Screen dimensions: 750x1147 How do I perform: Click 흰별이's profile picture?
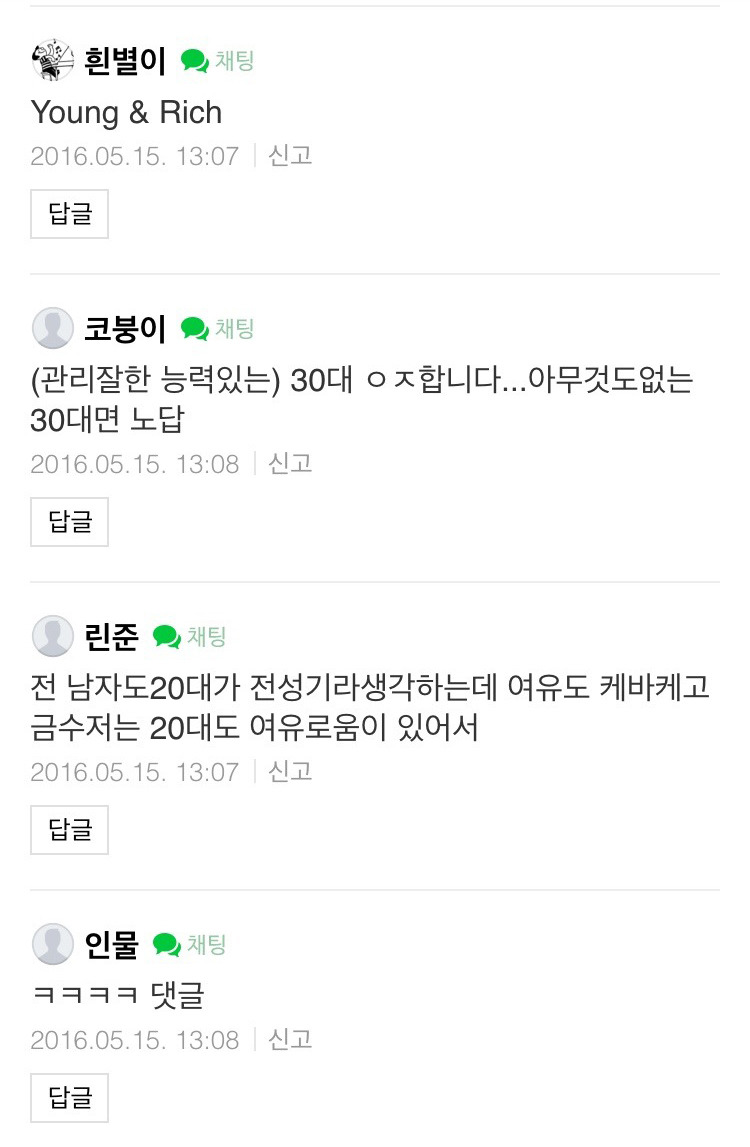(x=48, y=61)
